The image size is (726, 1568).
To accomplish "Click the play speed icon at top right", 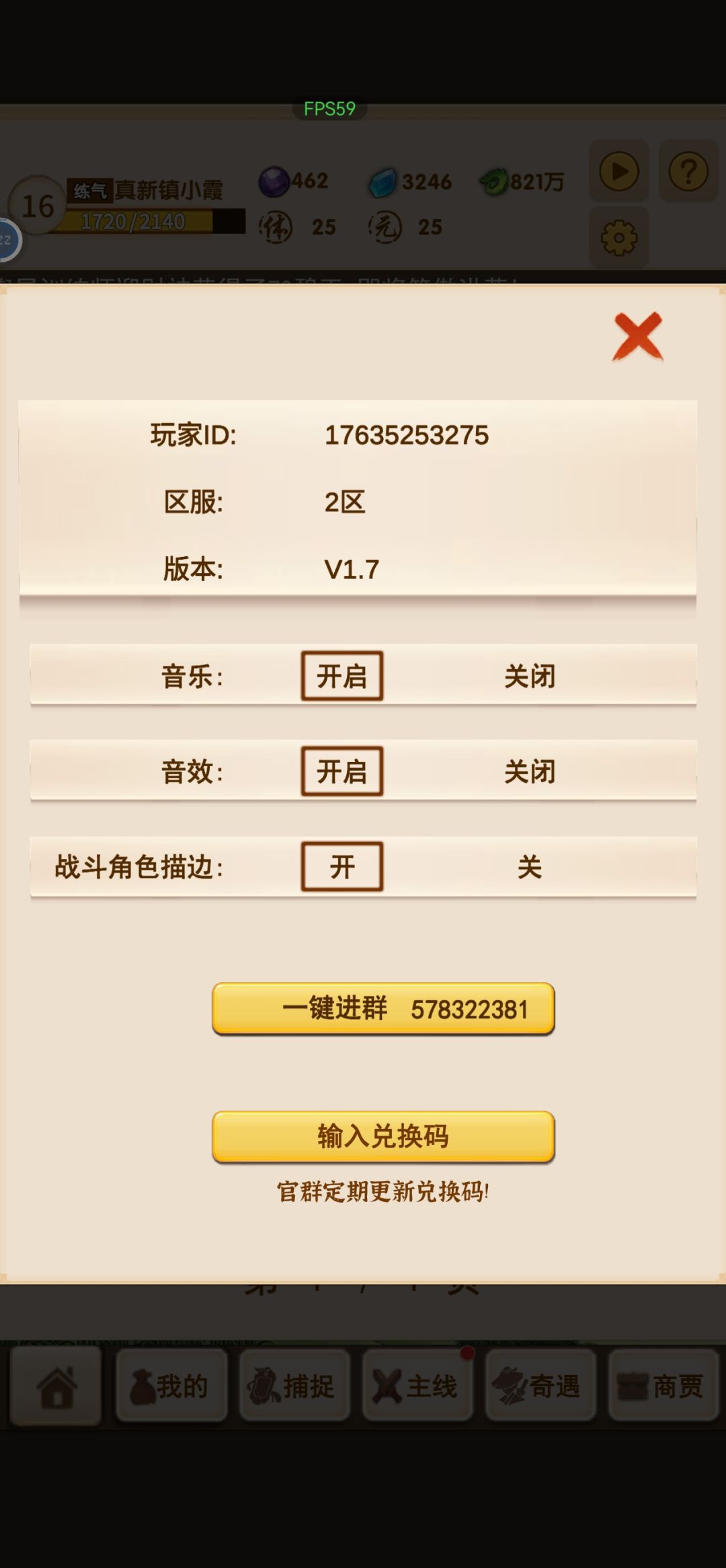I will click(x=619, y=170).
